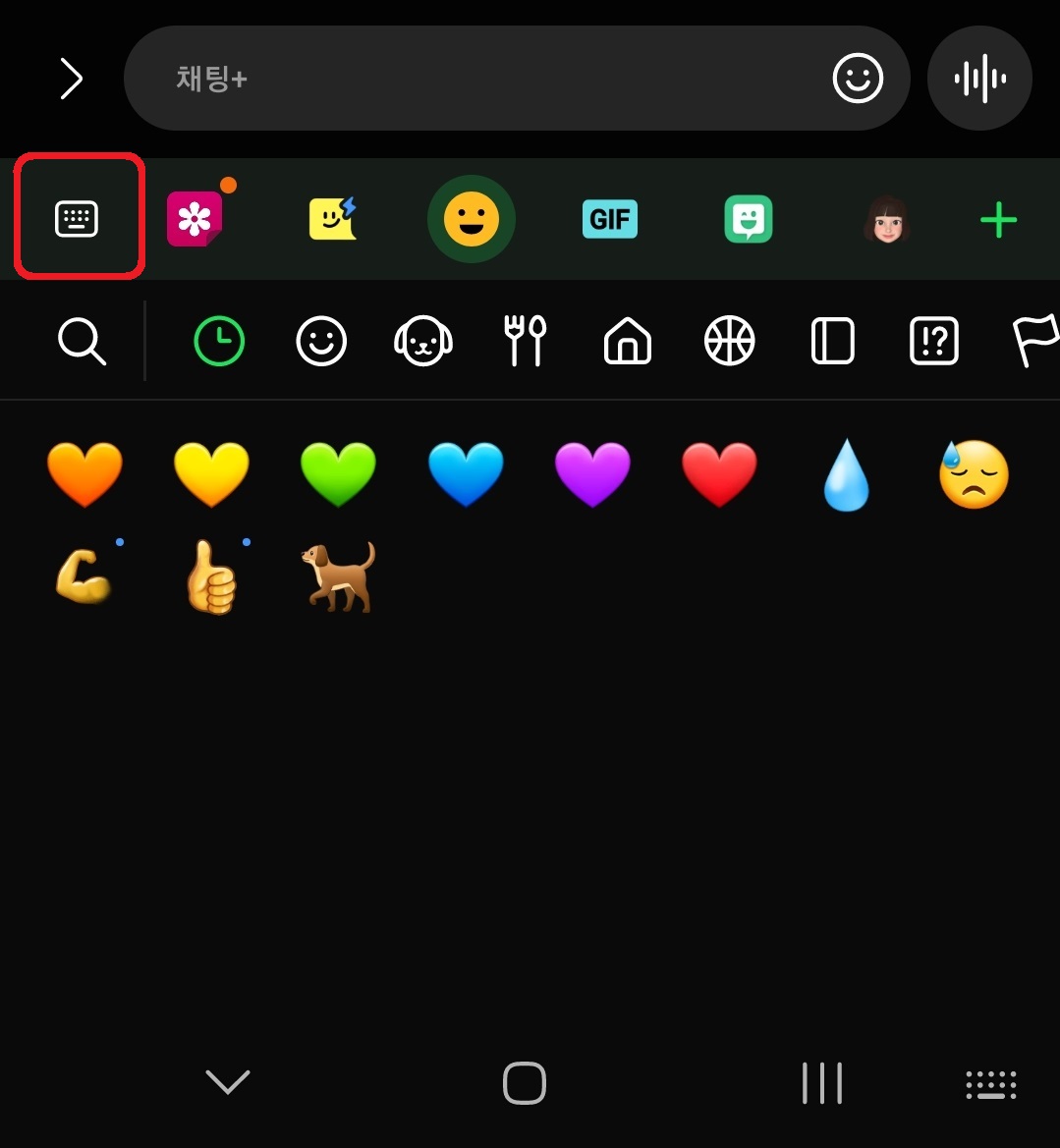
Task: Add more keyboard panels with plus button
Action: 998,219
